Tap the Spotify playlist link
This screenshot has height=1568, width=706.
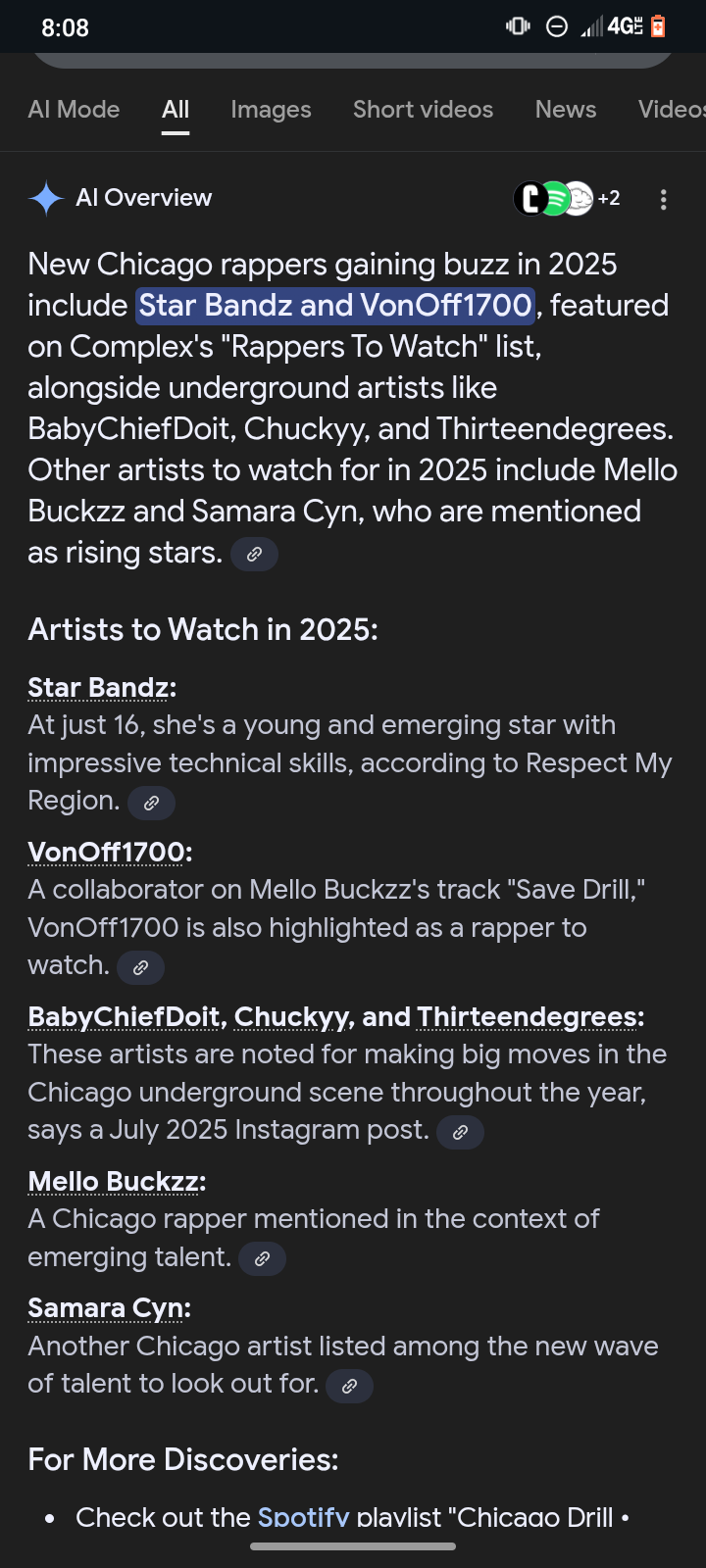click(303, 1517)
